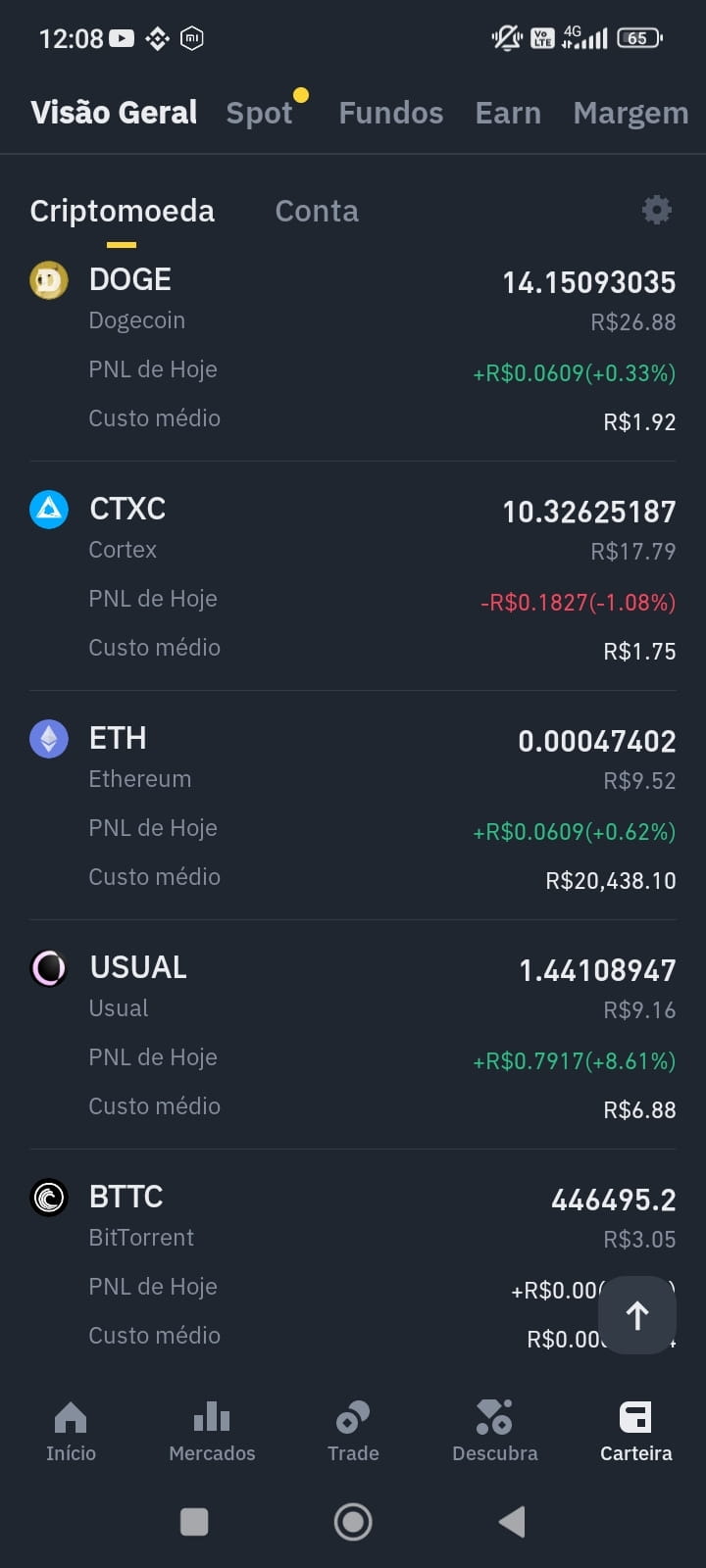Tap the system back button

[512, 1522]
